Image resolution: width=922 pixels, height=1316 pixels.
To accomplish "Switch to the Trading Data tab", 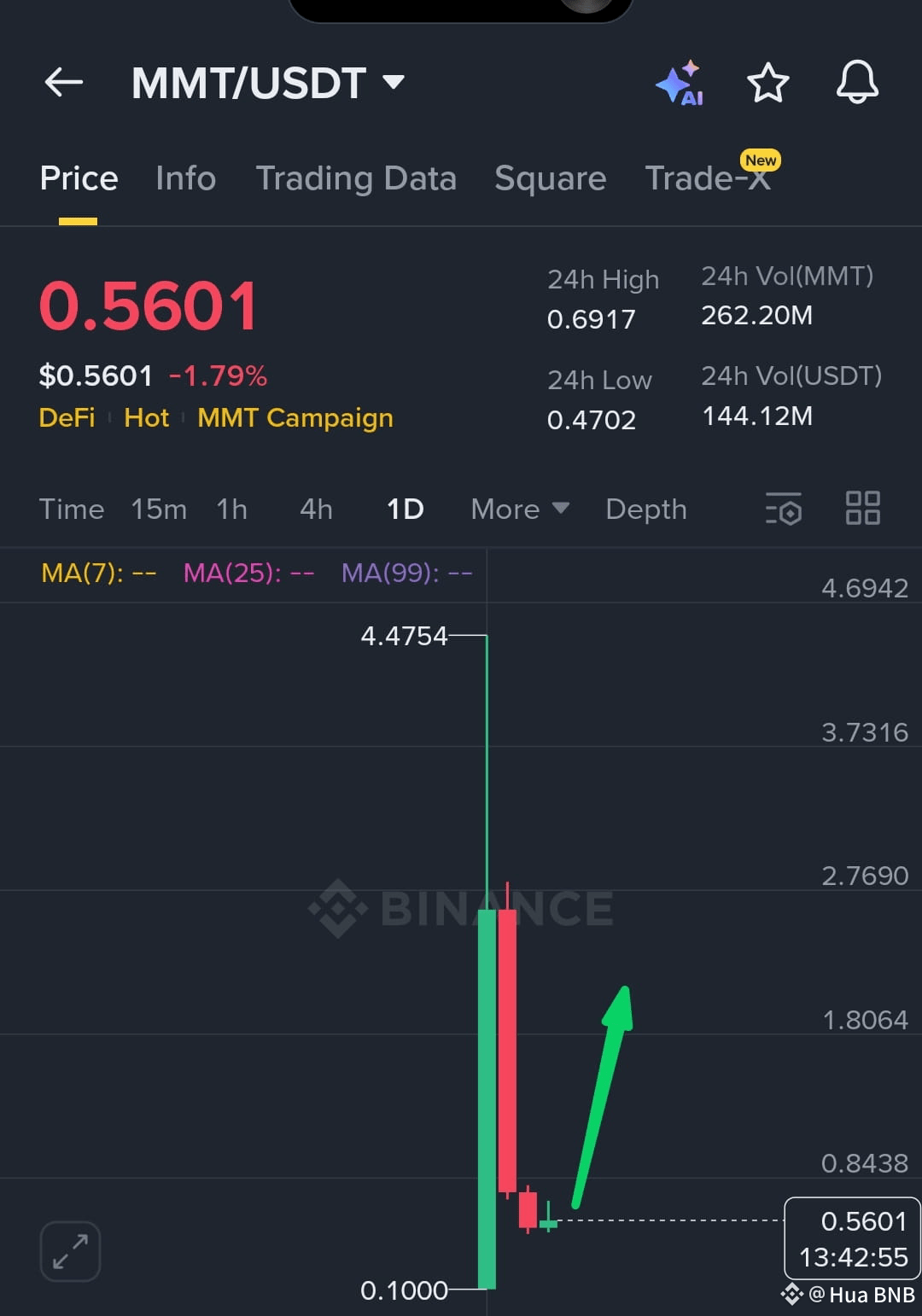I will (357, 178).
